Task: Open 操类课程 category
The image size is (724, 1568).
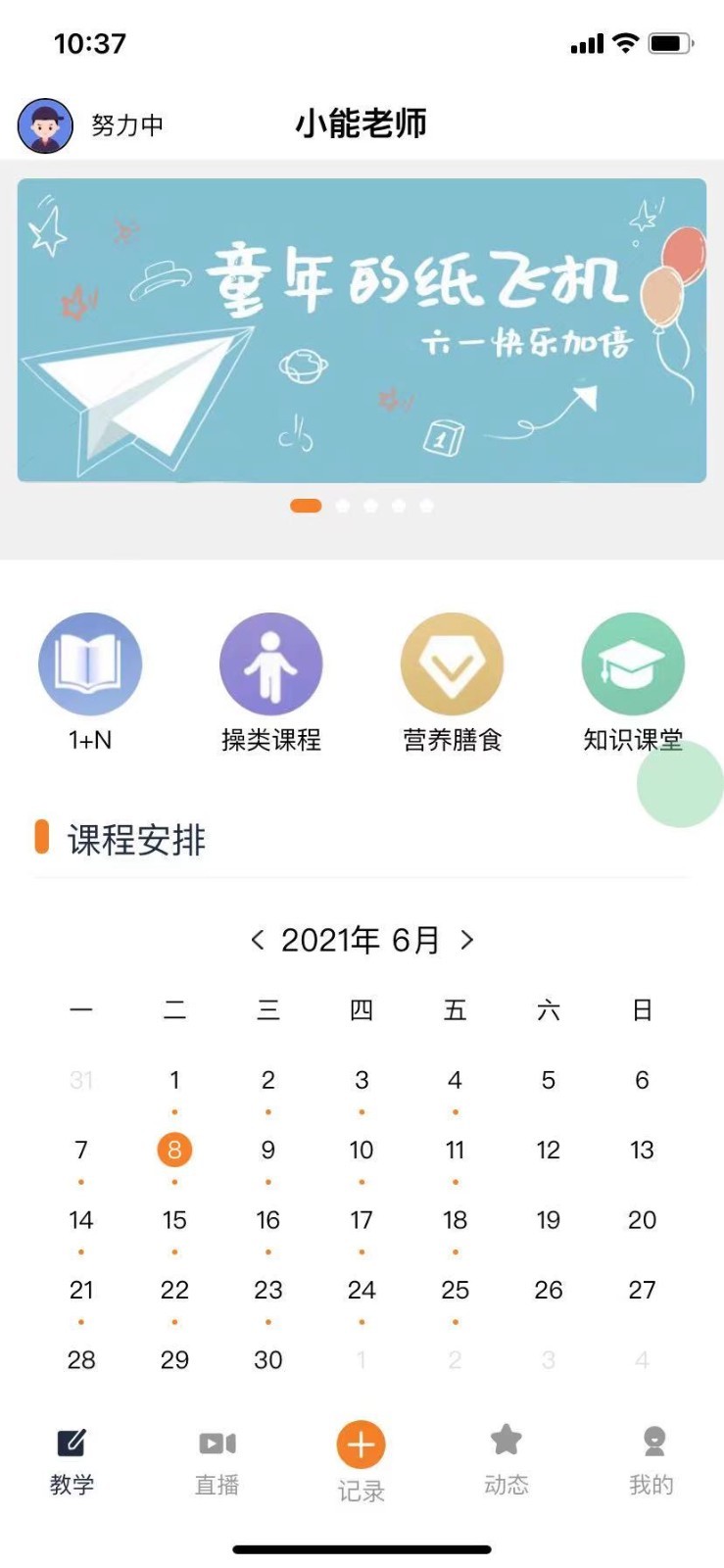Action: tap(270, 664)
